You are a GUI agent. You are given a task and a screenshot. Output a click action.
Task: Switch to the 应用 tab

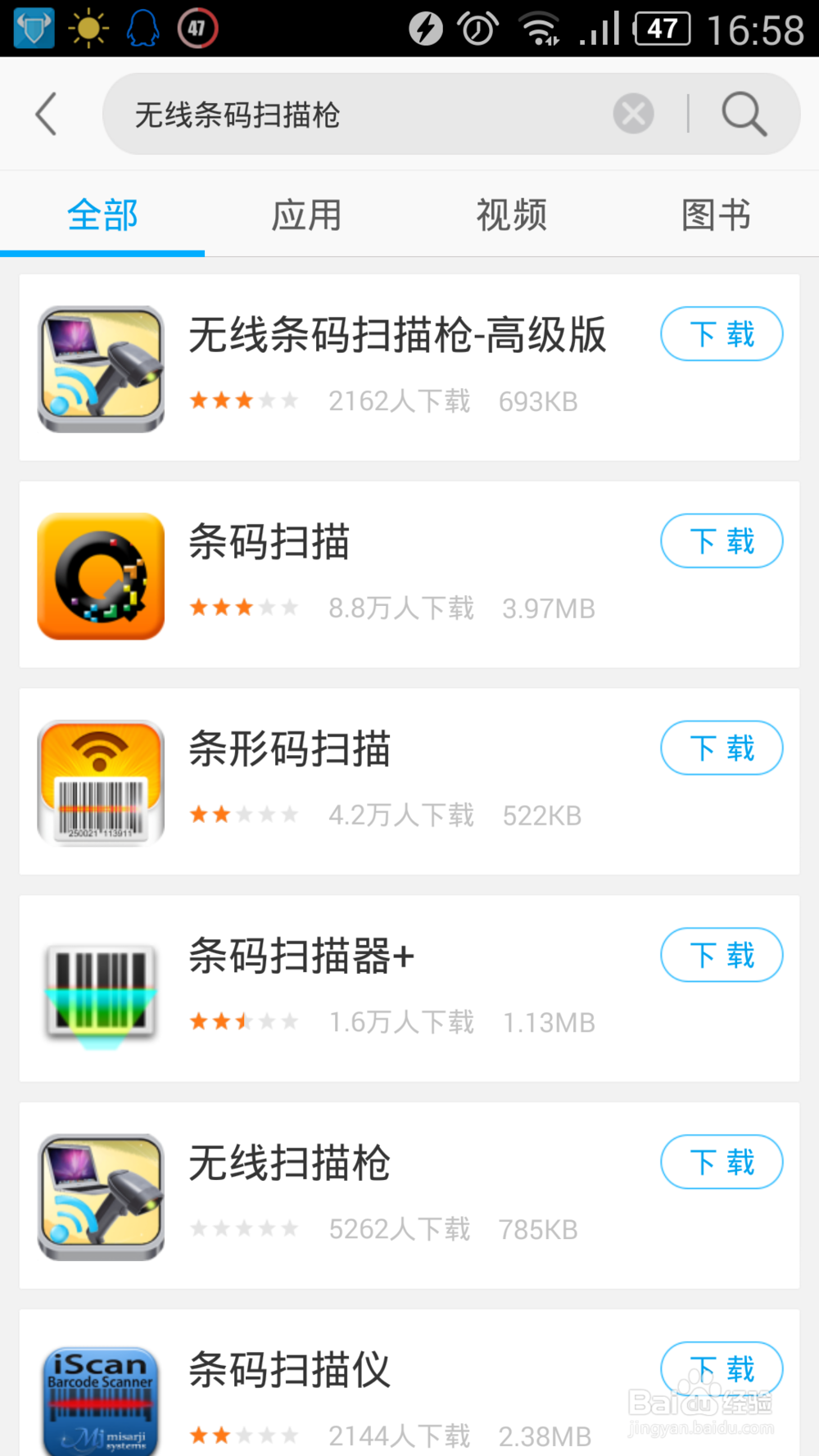(306, 215)
